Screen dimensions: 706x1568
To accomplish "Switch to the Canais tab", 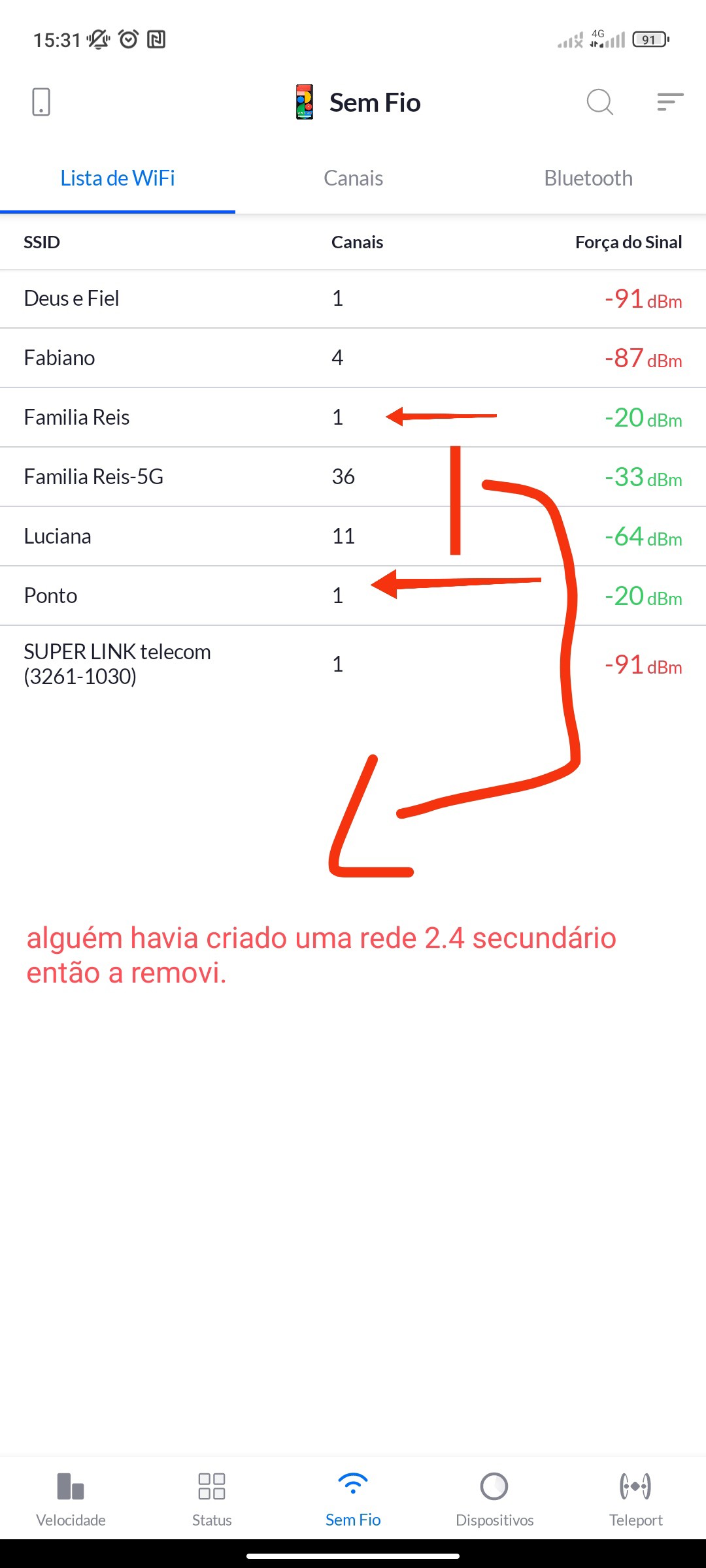I will (353, 178).
